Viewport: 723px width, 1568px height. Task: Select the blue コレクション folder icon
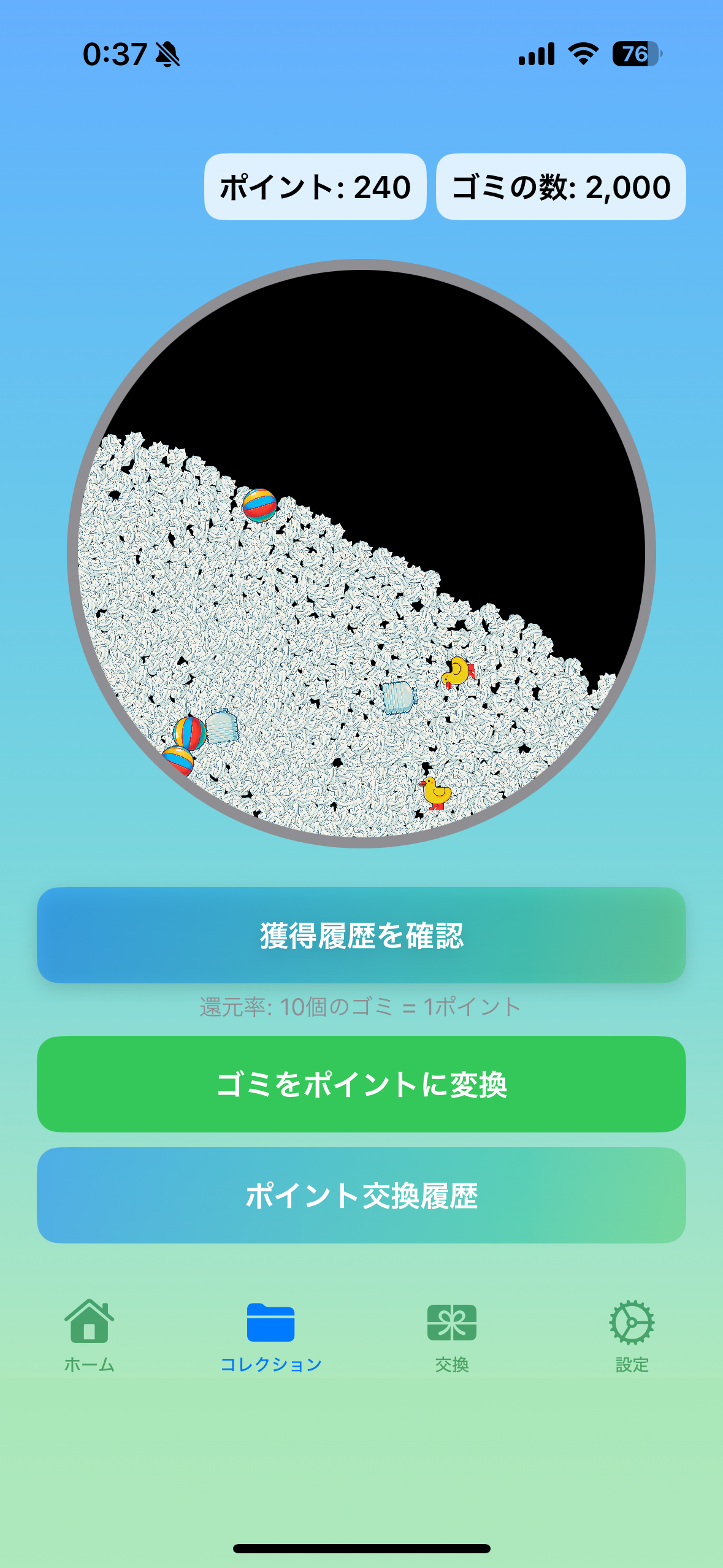270,1322
